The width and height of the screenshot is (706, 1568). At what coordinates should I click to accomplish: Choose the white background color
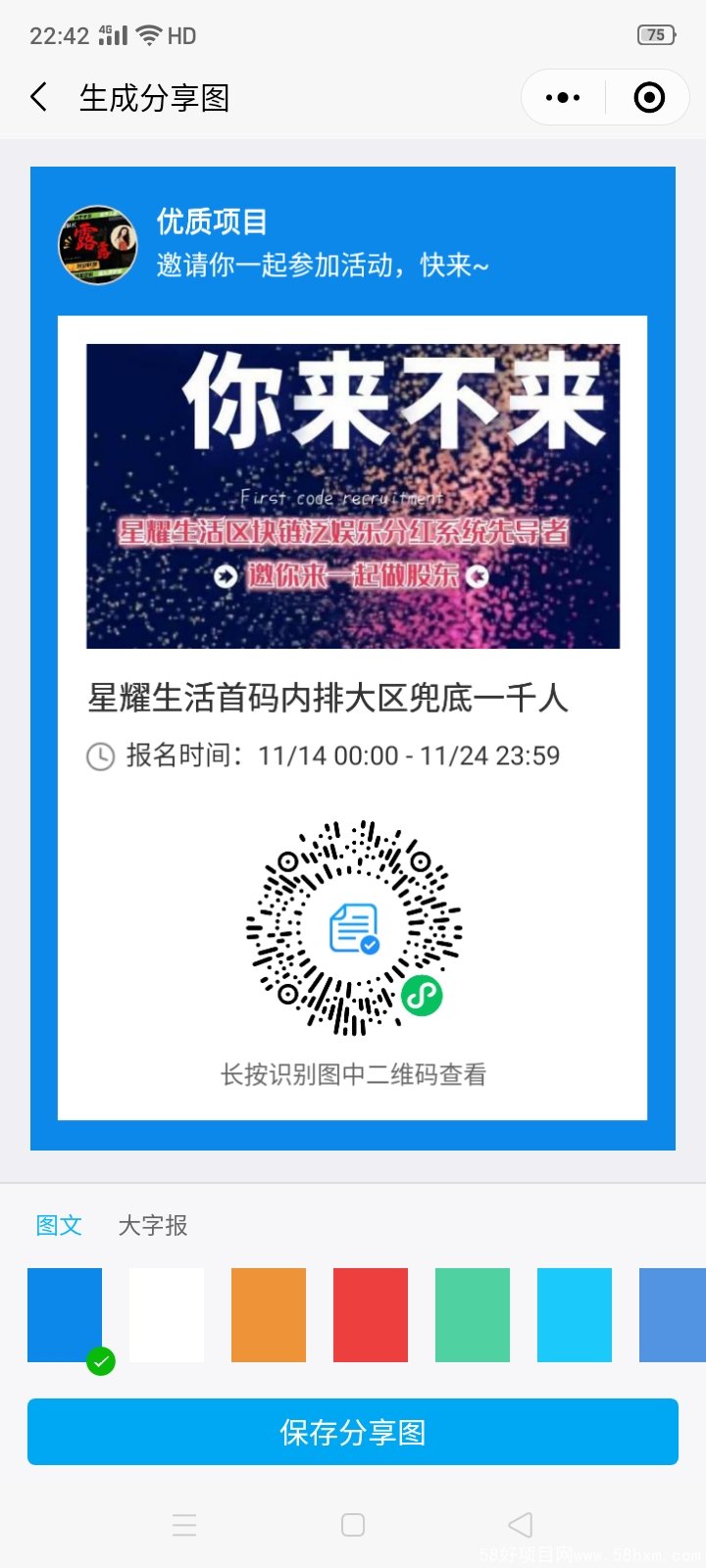(x=167, y=1315)
